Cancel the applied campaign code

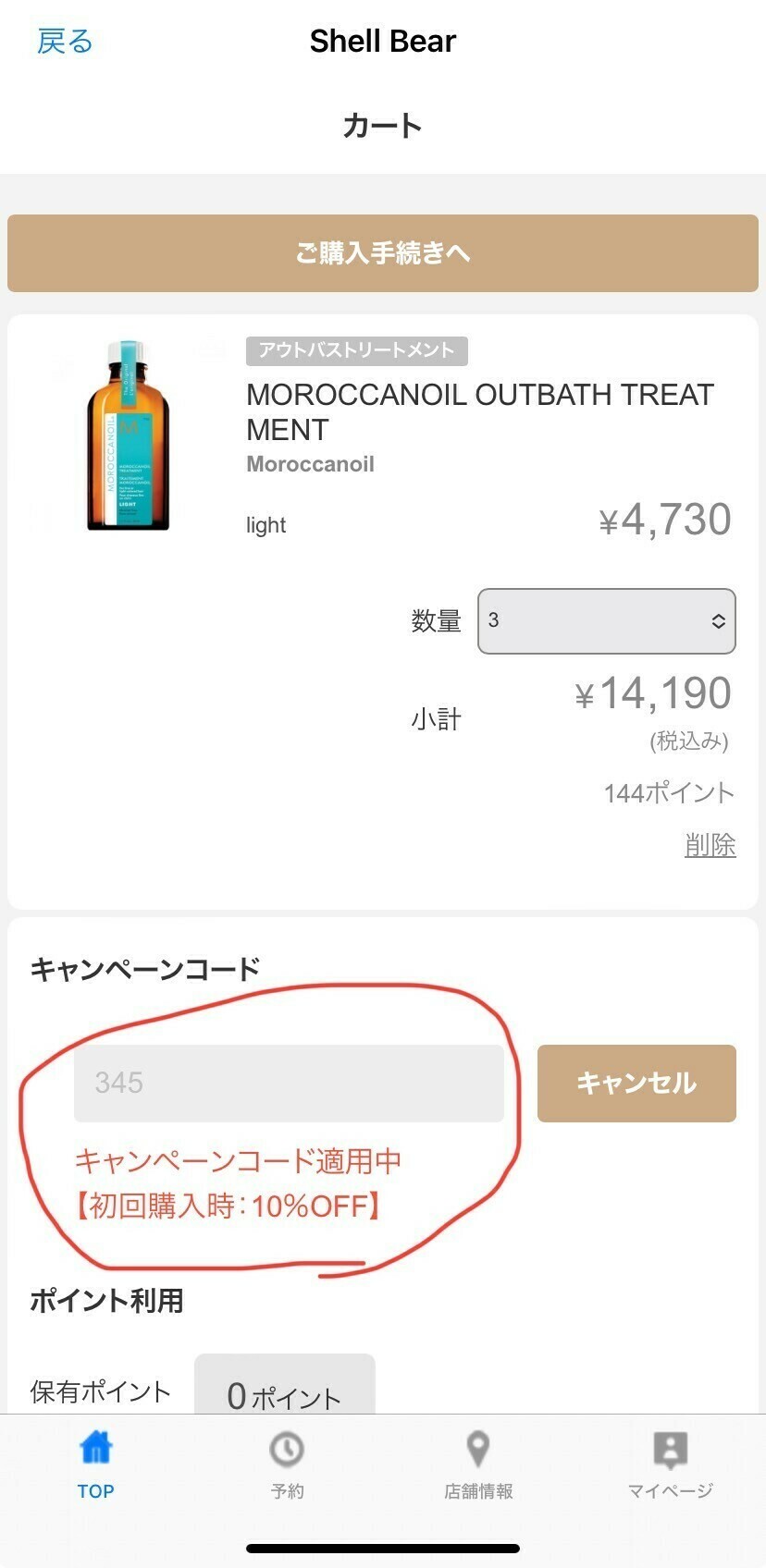tap(636, 1083)
